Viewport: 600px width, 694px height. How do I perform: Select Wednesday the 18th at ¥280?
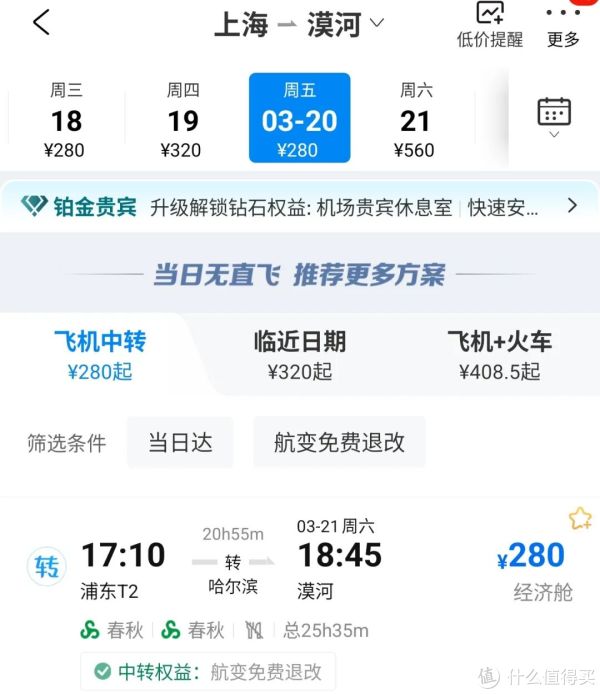[67, 119]
